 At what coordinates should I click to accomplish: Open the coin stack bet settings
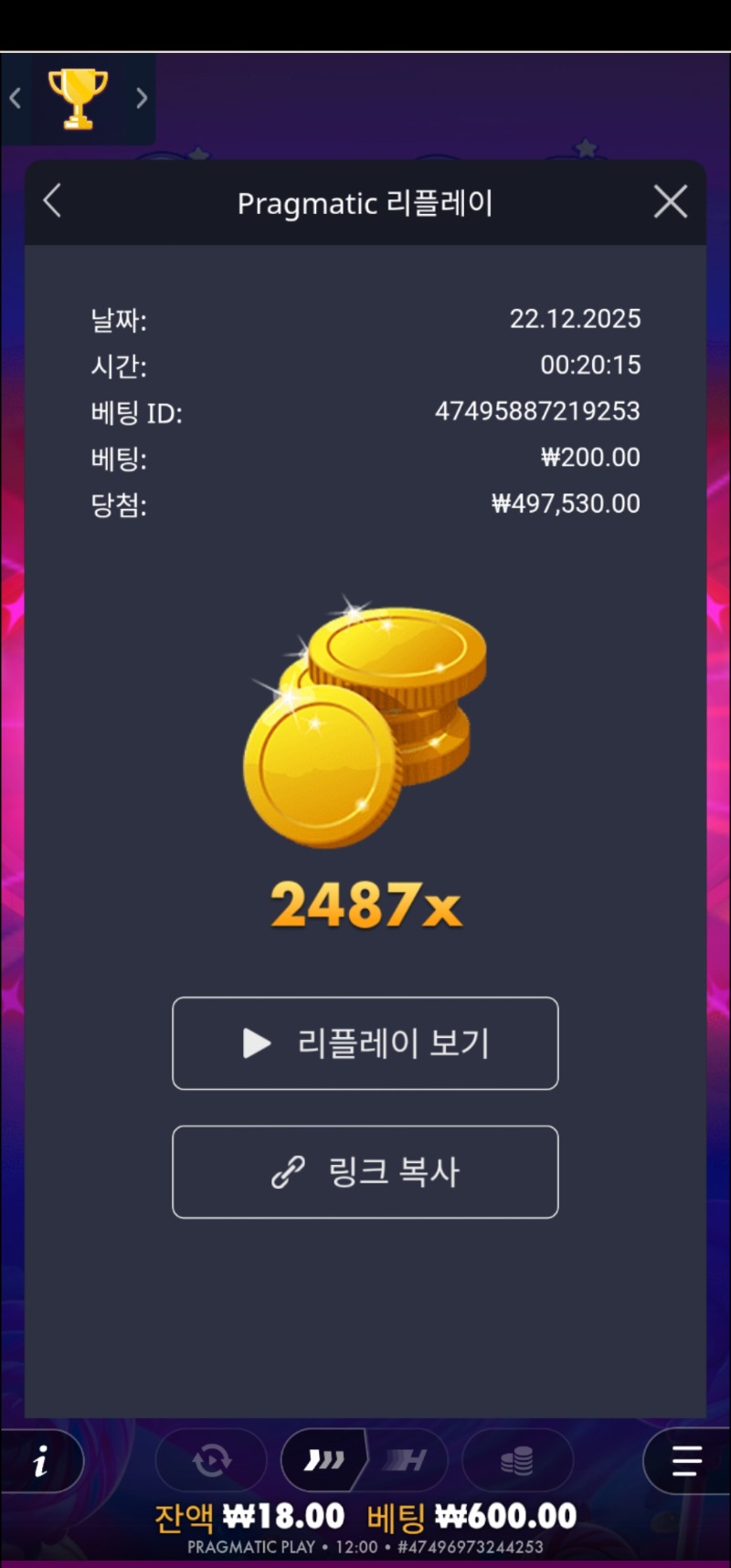coord(517,1460)
